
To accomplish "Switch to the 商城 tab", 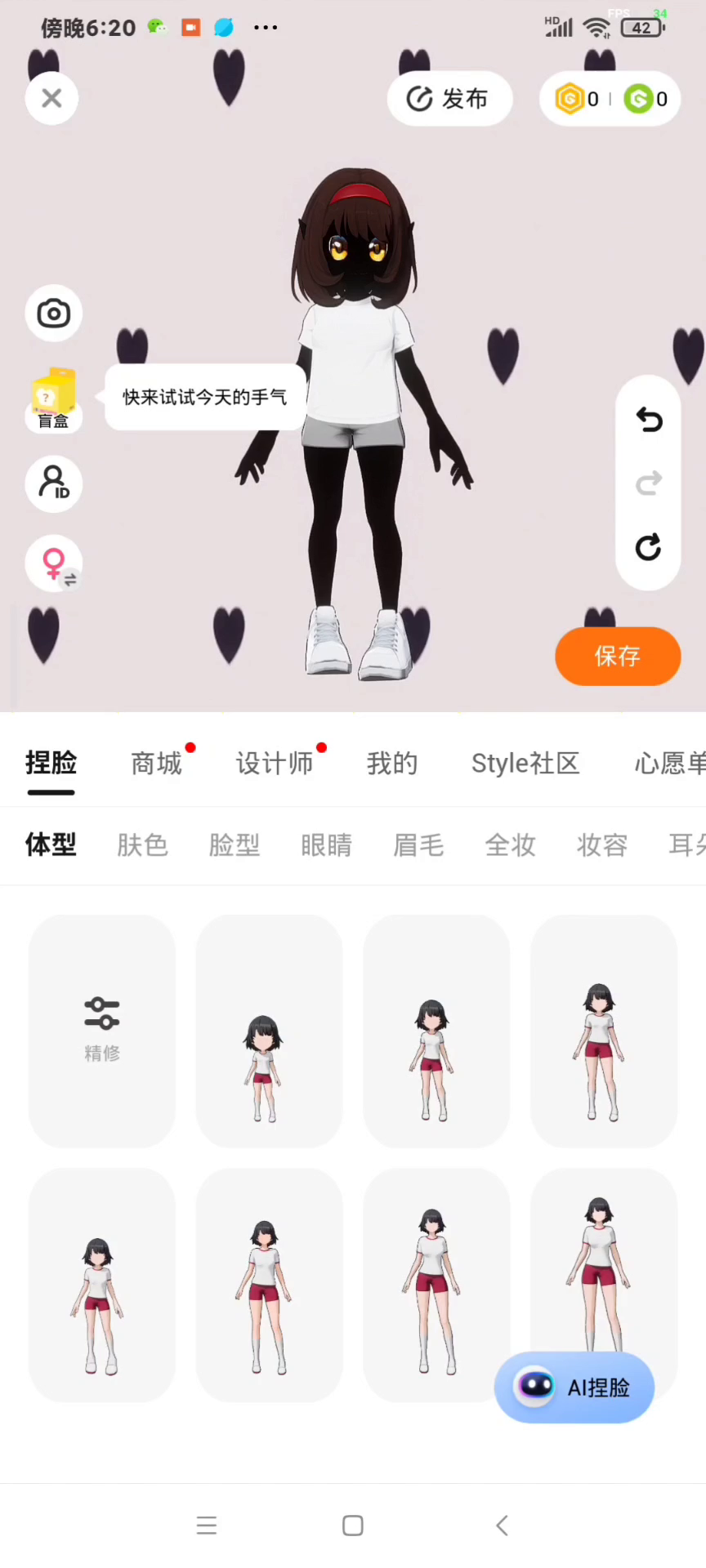I will [157, 764].
